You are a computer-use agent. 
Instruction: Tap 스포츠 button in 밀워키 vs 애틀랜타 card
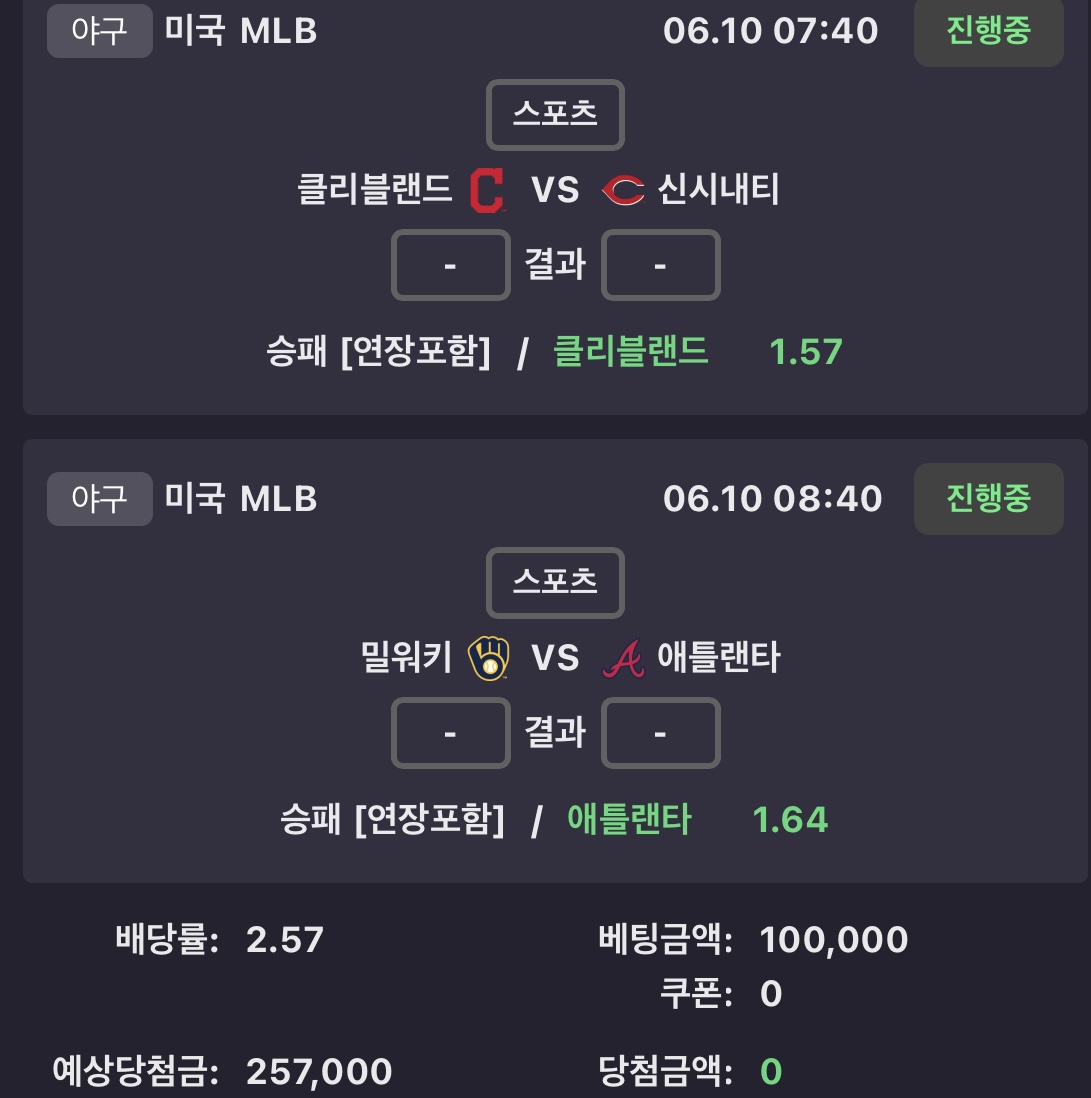click(555, 582)
